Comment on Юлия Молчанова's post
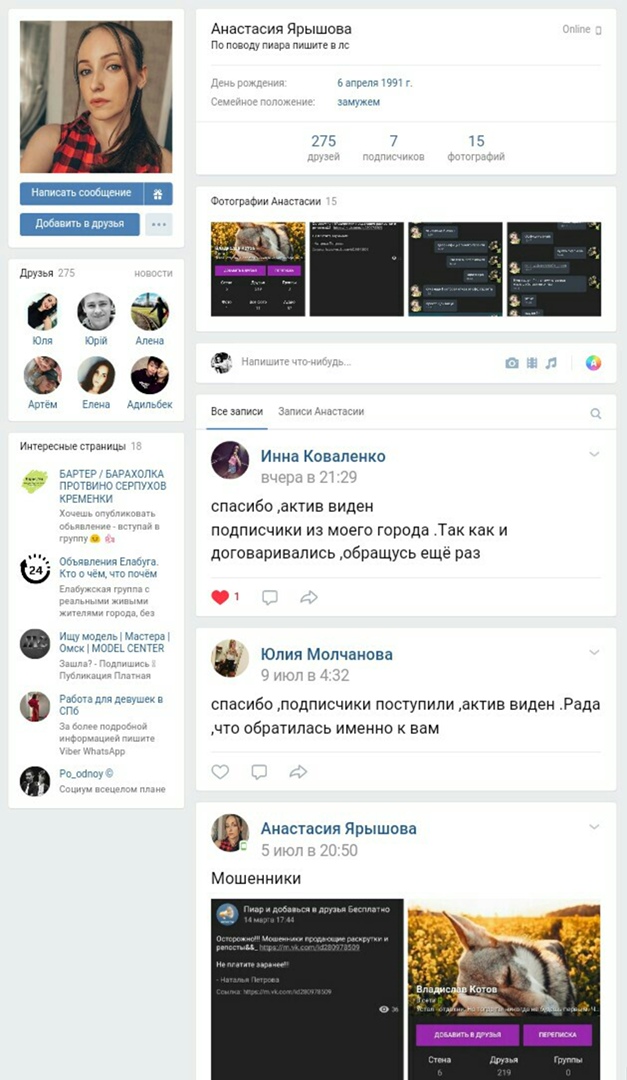 [259, 772]
